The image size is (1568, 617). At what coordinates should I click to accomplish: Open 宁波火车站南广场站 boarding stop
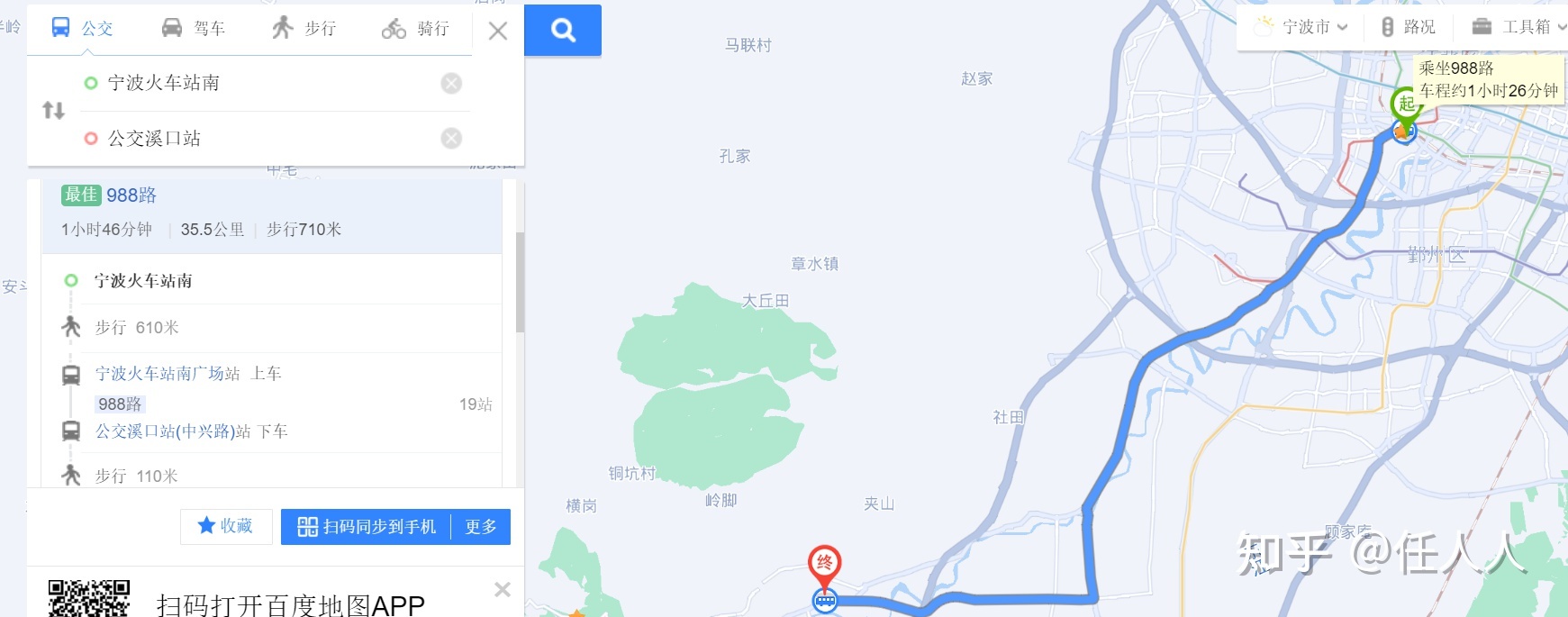click(168, 373)
